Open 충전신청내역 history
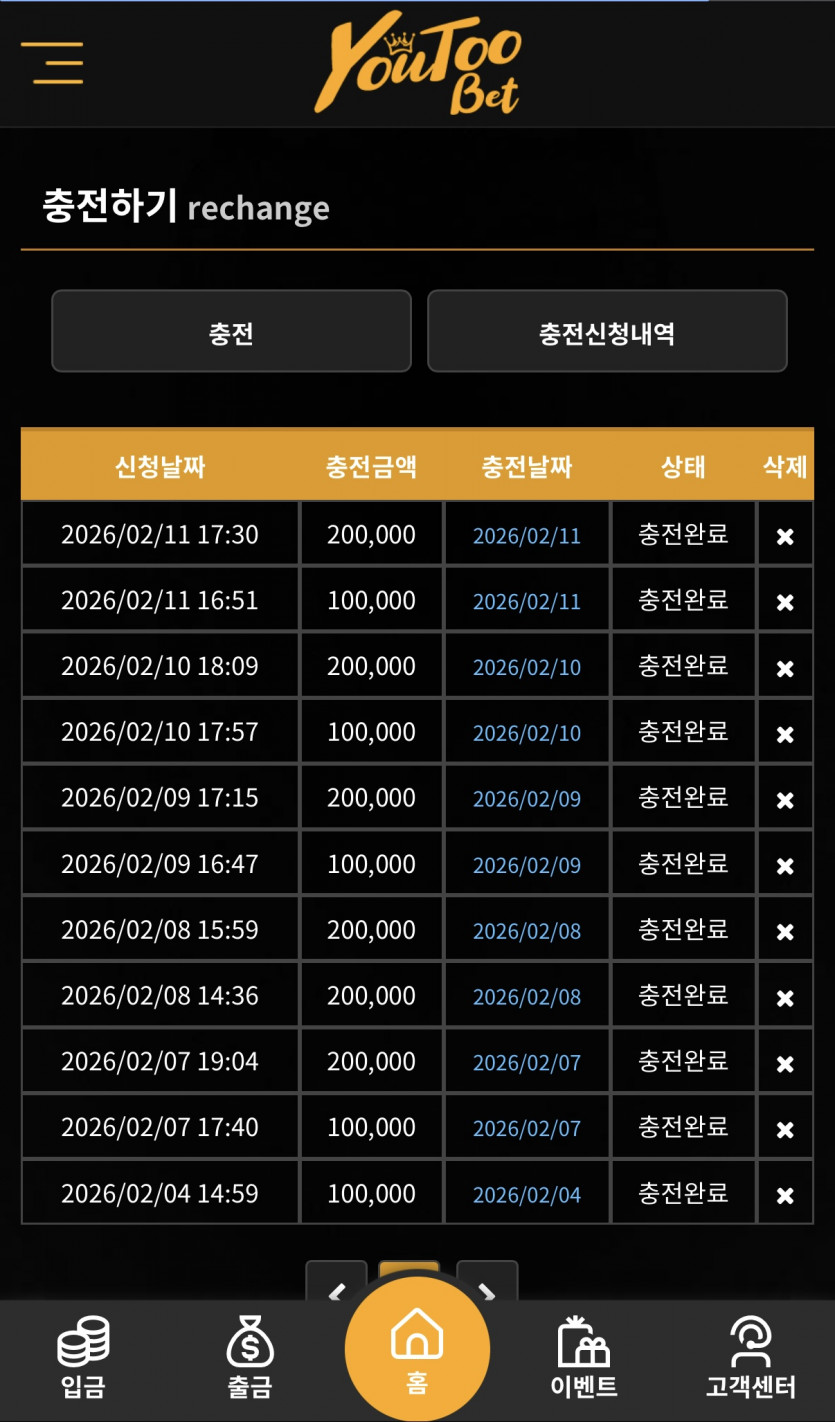 click(x=607, y=331)
